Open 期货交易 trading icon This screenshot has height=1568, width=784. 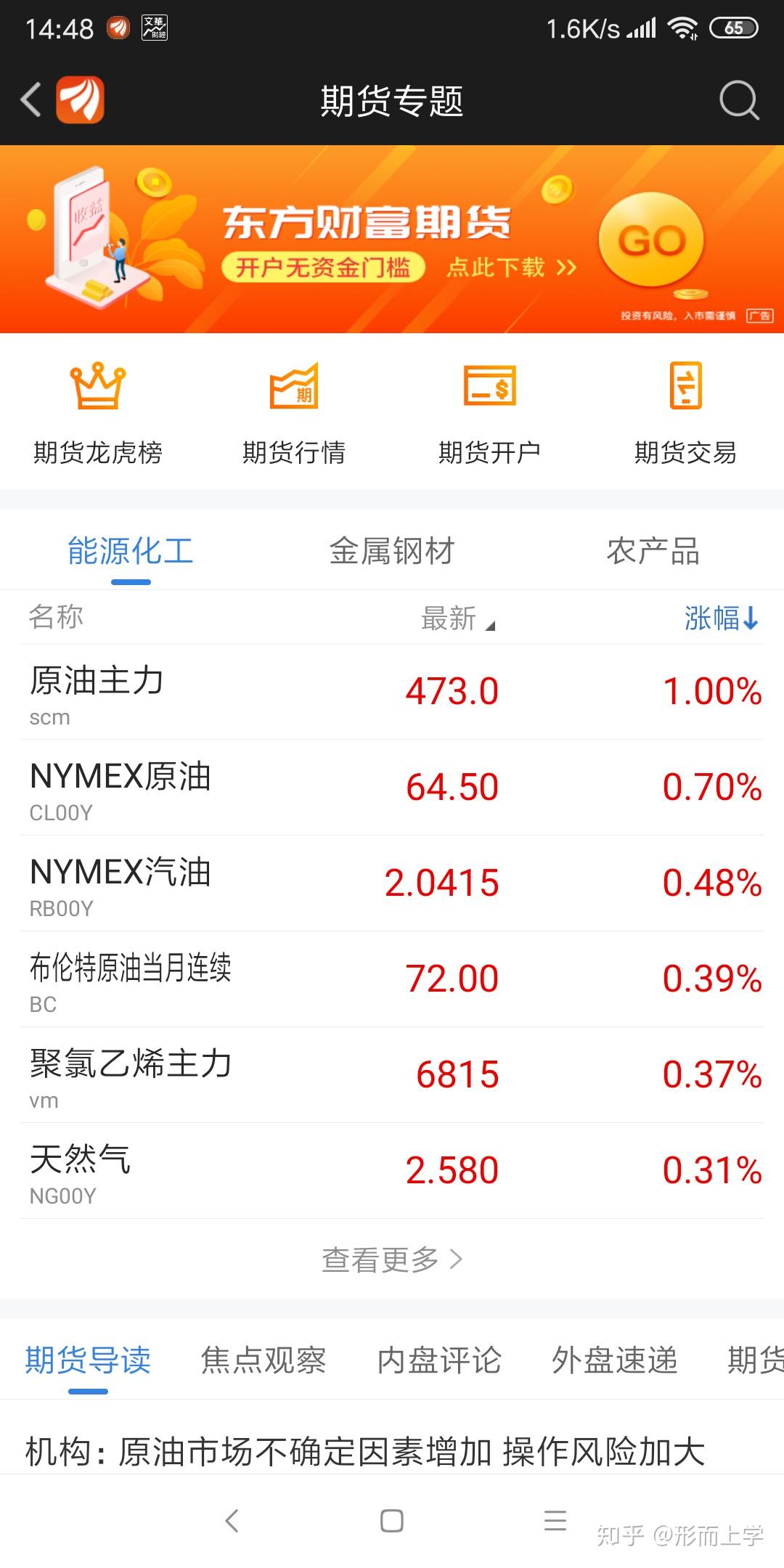coord(685,388)
